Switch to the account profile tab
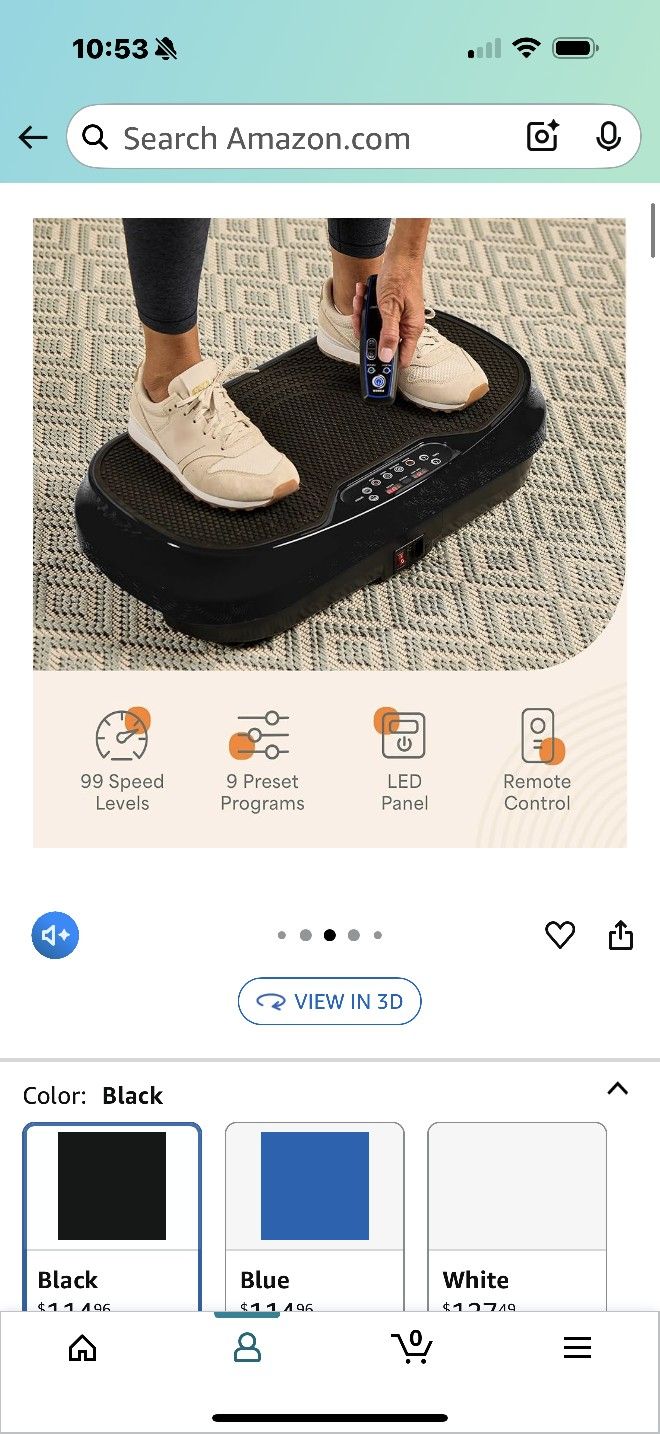The image size is (660, 1434). click(x=247, y=1349)
